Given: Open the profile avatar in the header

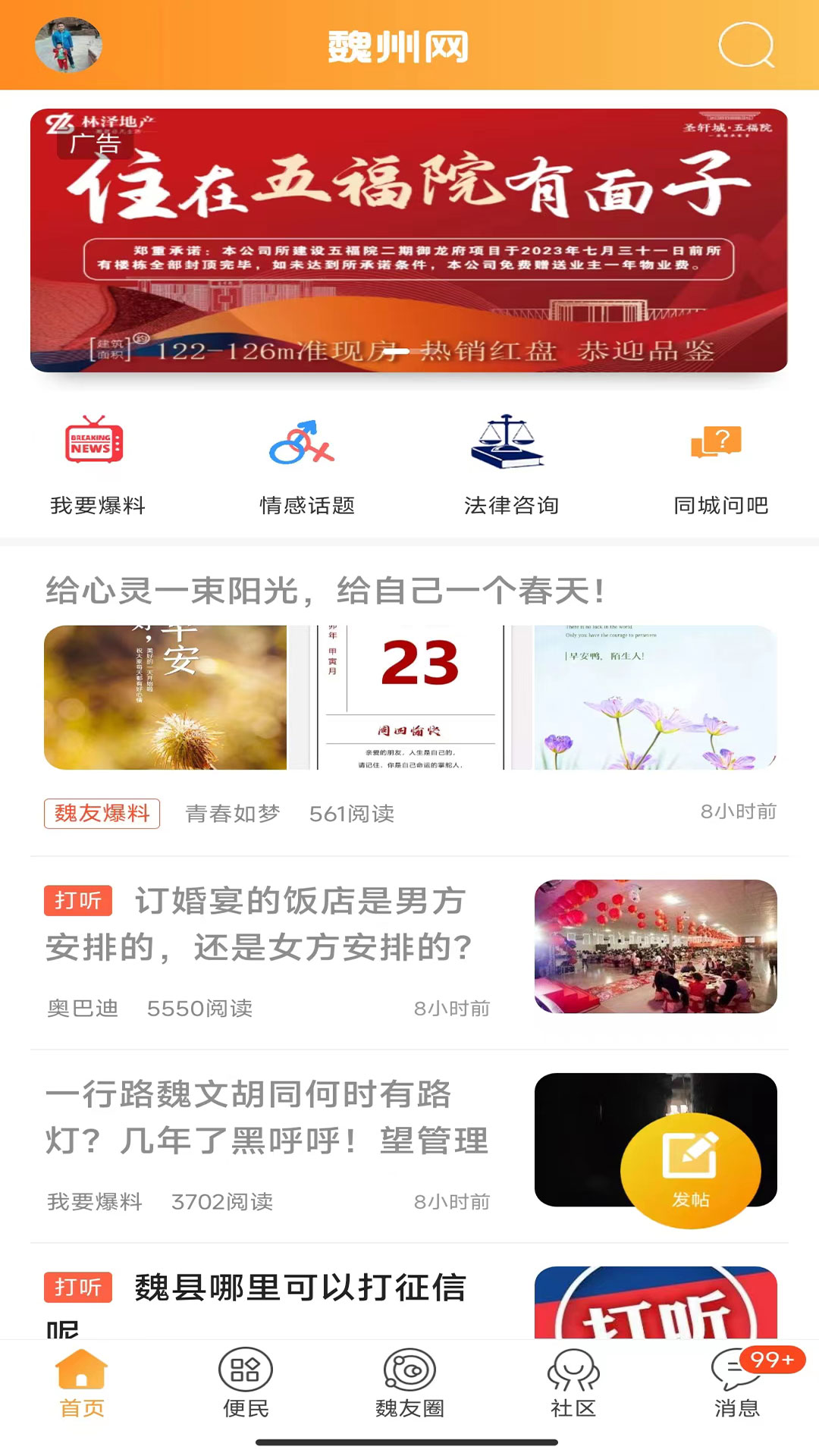Looking at the screenshot, I should pos(68,45).
